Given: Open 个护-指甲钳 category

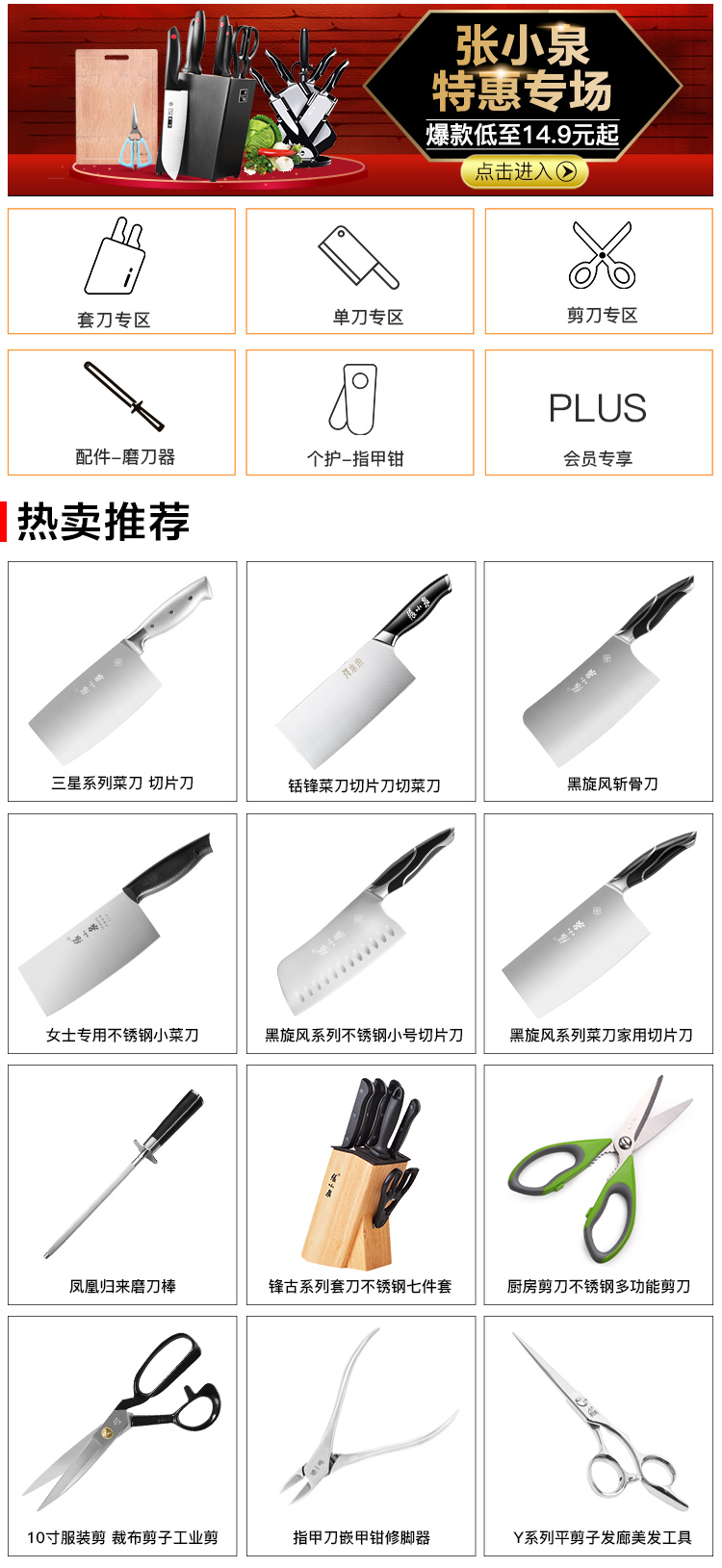Looking at the screenshot, I should coord(360,413).
